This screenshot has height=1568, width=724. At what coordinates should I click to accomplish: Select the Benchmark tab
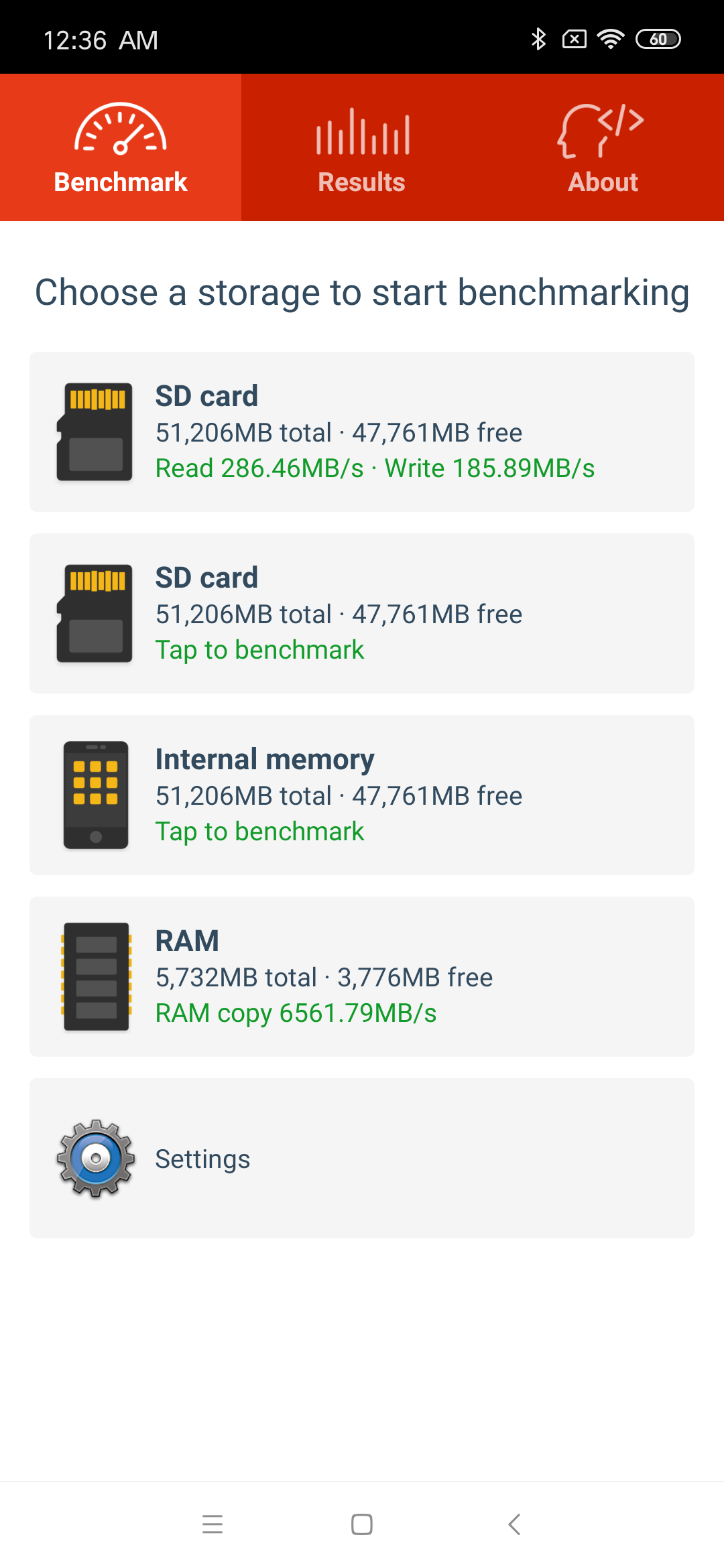click(121, 147)
